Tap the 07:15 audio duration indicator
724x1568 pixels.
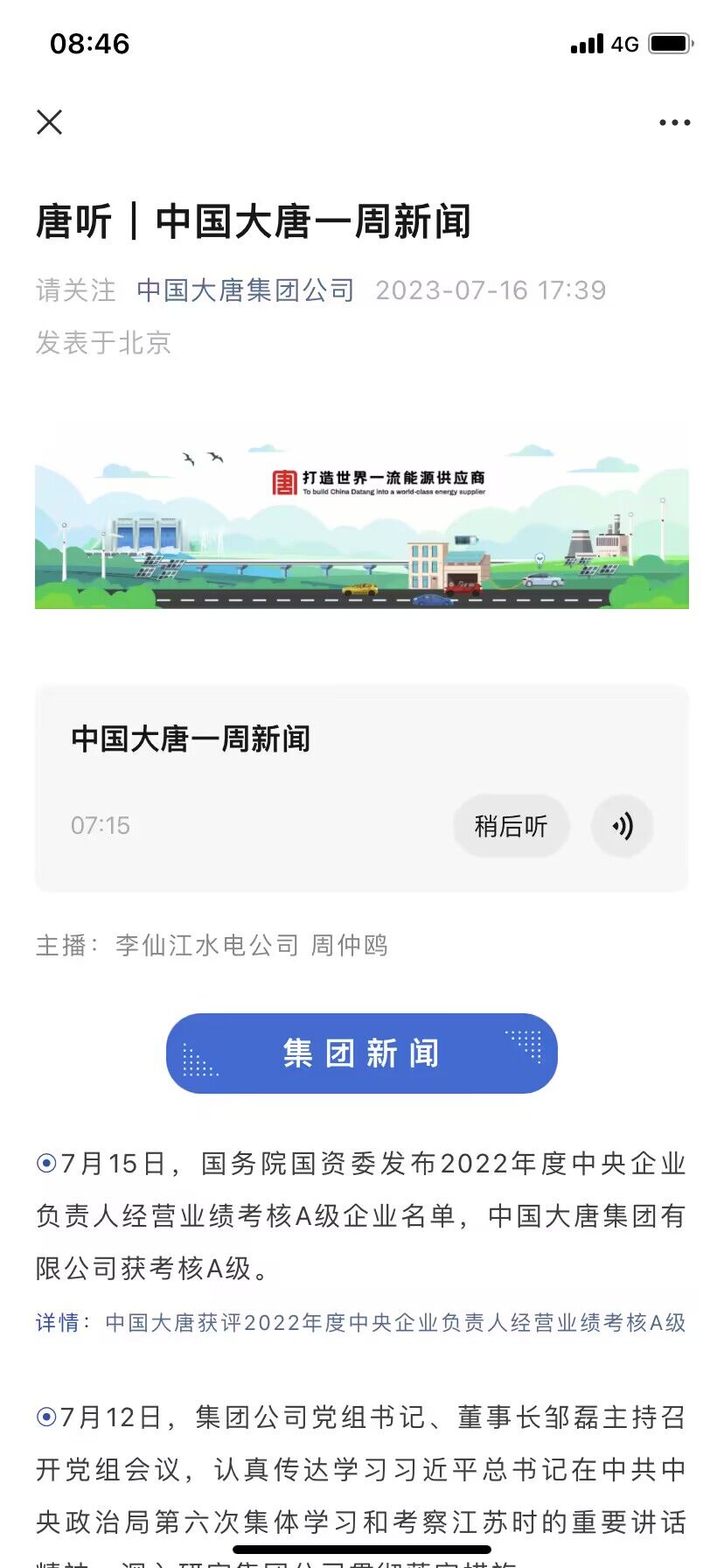pos(99,825)
